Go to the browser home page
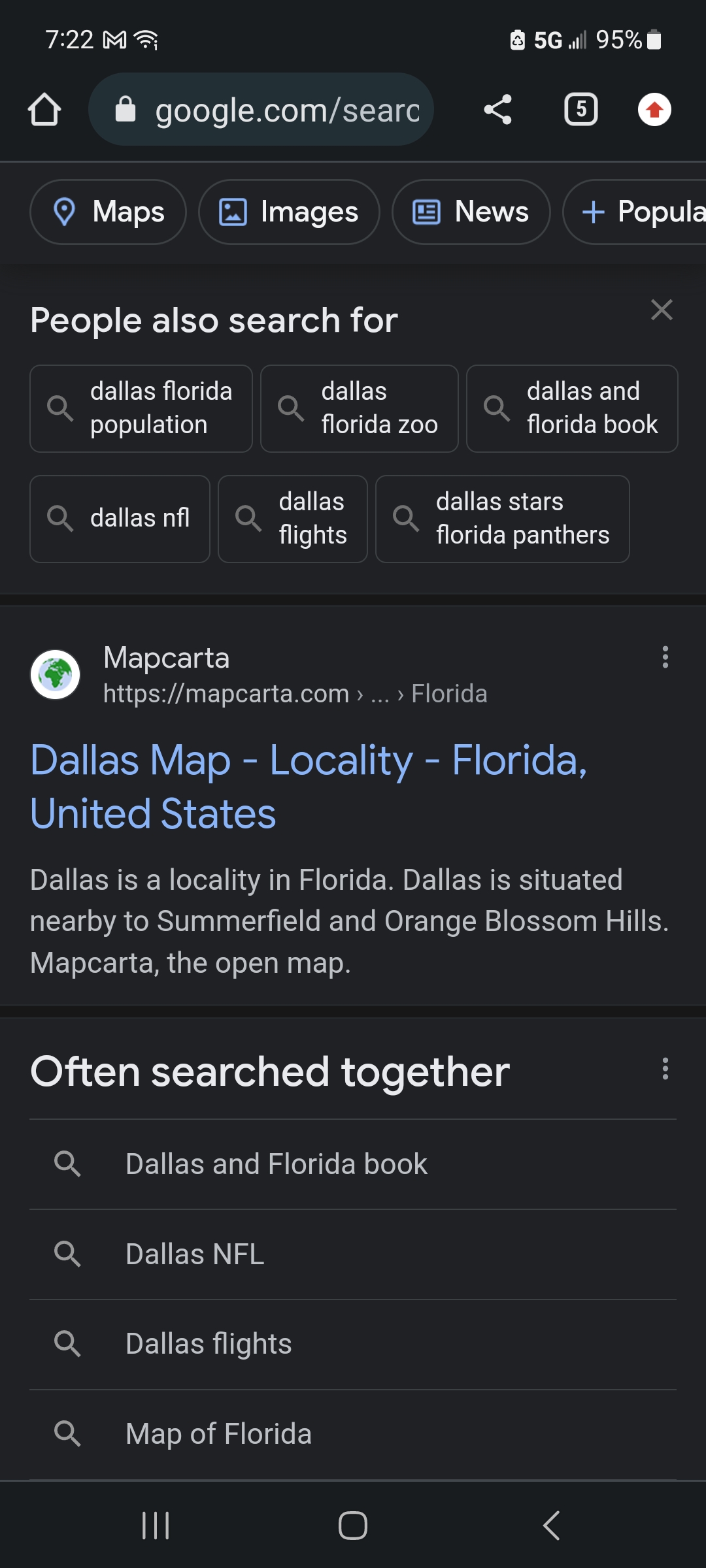This screenshot has height=1568, width=706. coord(44,109)
